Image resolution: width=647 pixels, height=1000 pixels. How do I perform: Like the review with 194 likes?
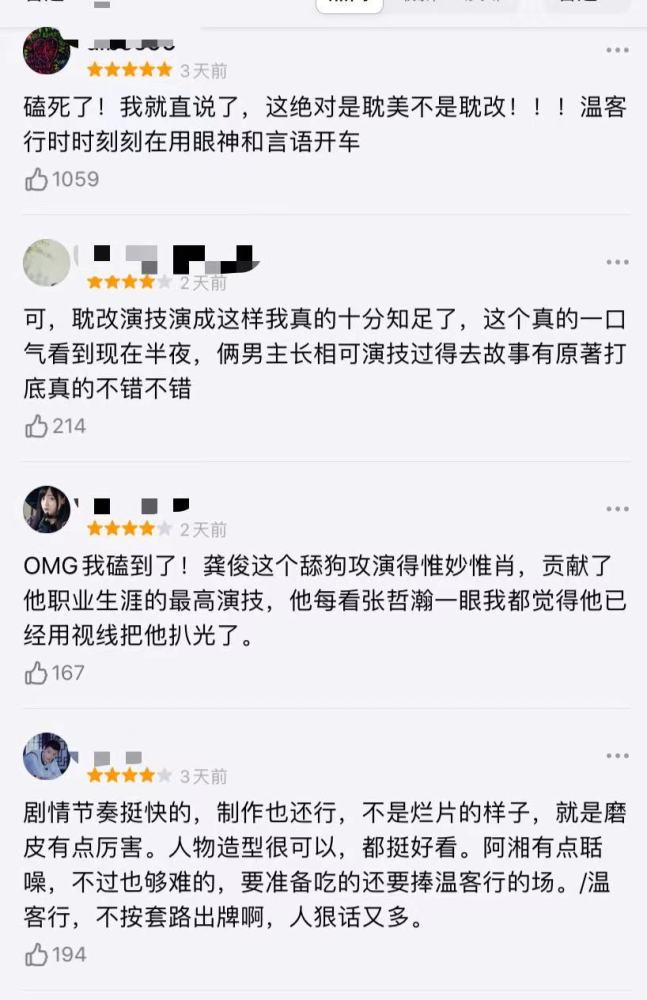pos(37,955)
